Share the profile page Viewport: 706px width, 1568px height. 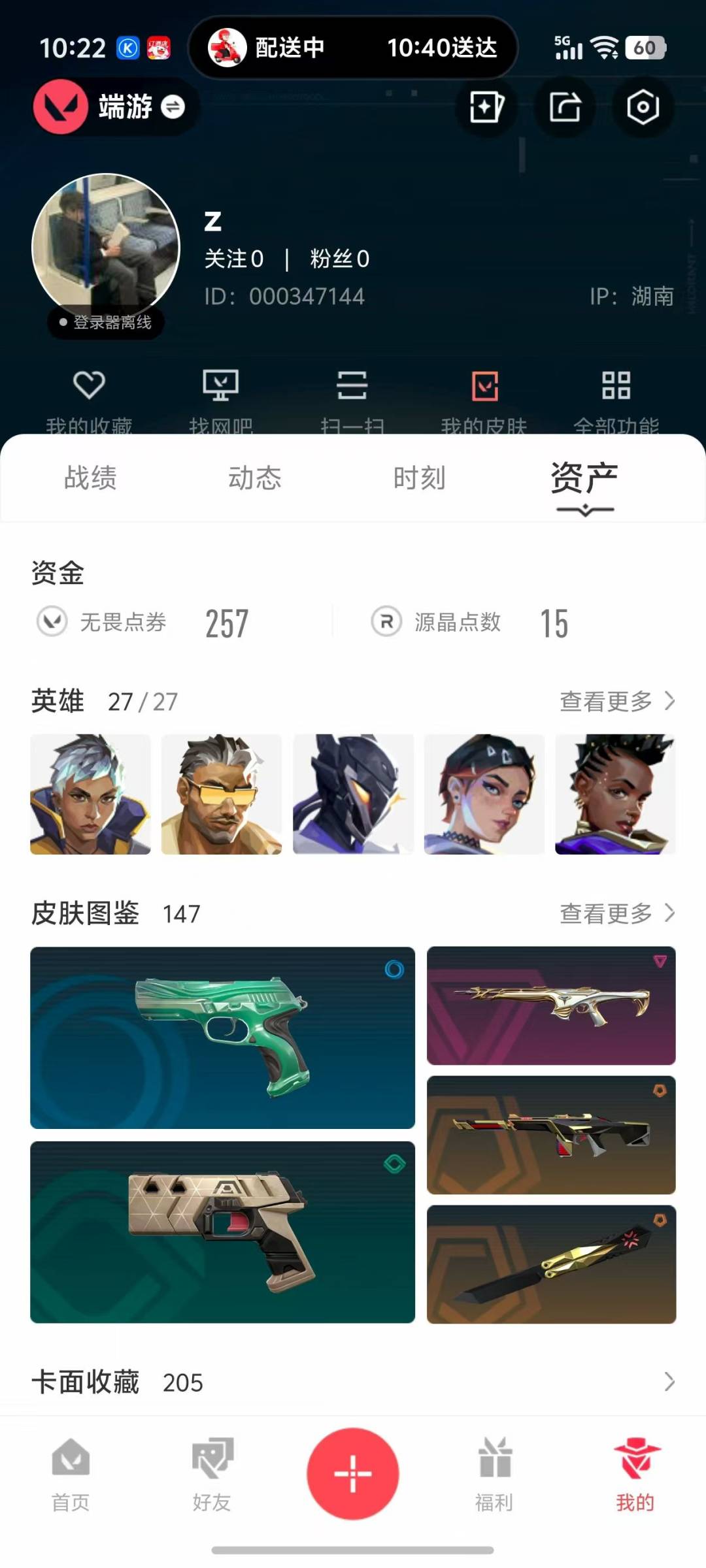pos(565,107)
